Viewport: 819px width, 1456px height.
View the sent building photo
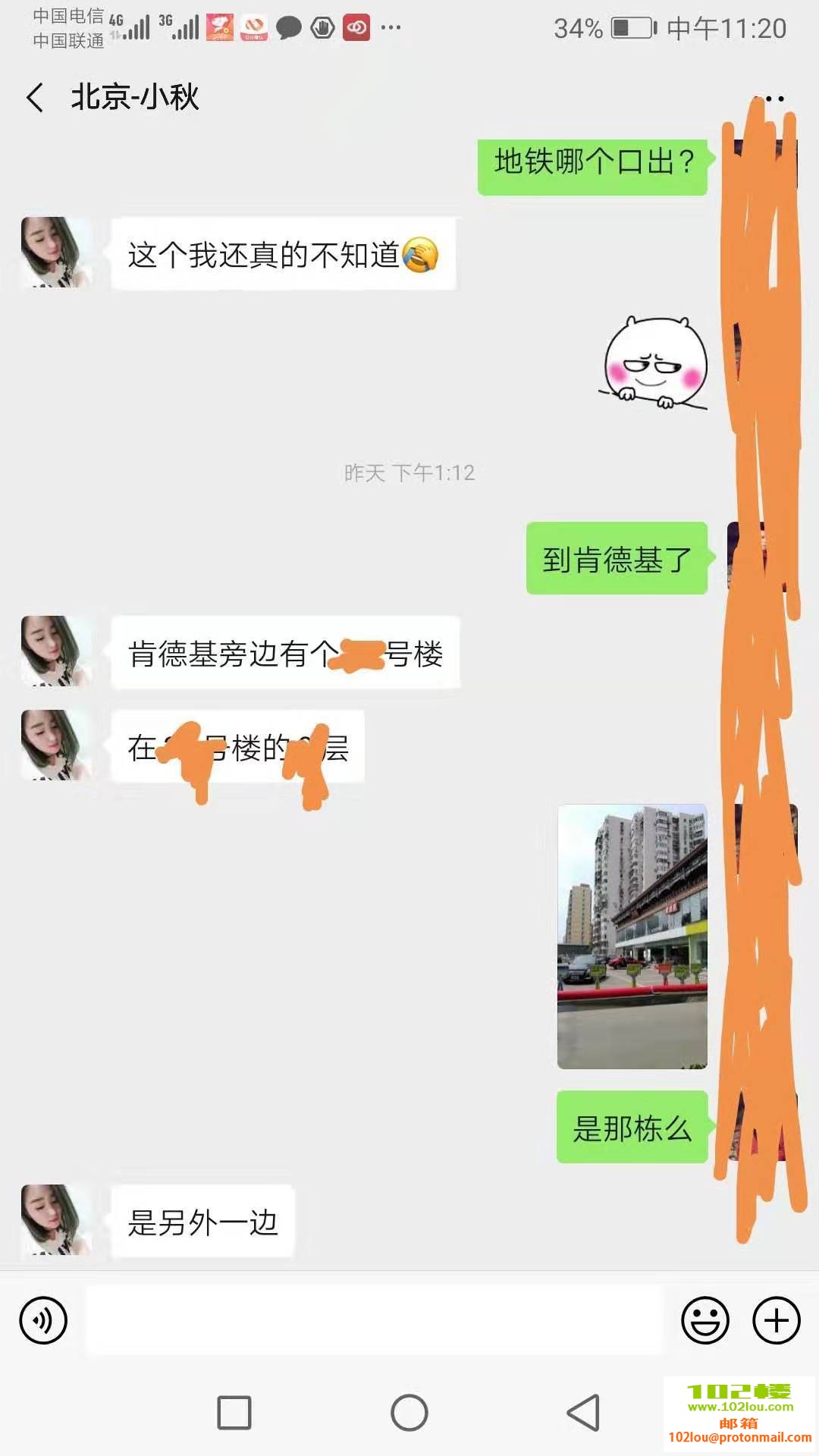click(x=632, y=937)
